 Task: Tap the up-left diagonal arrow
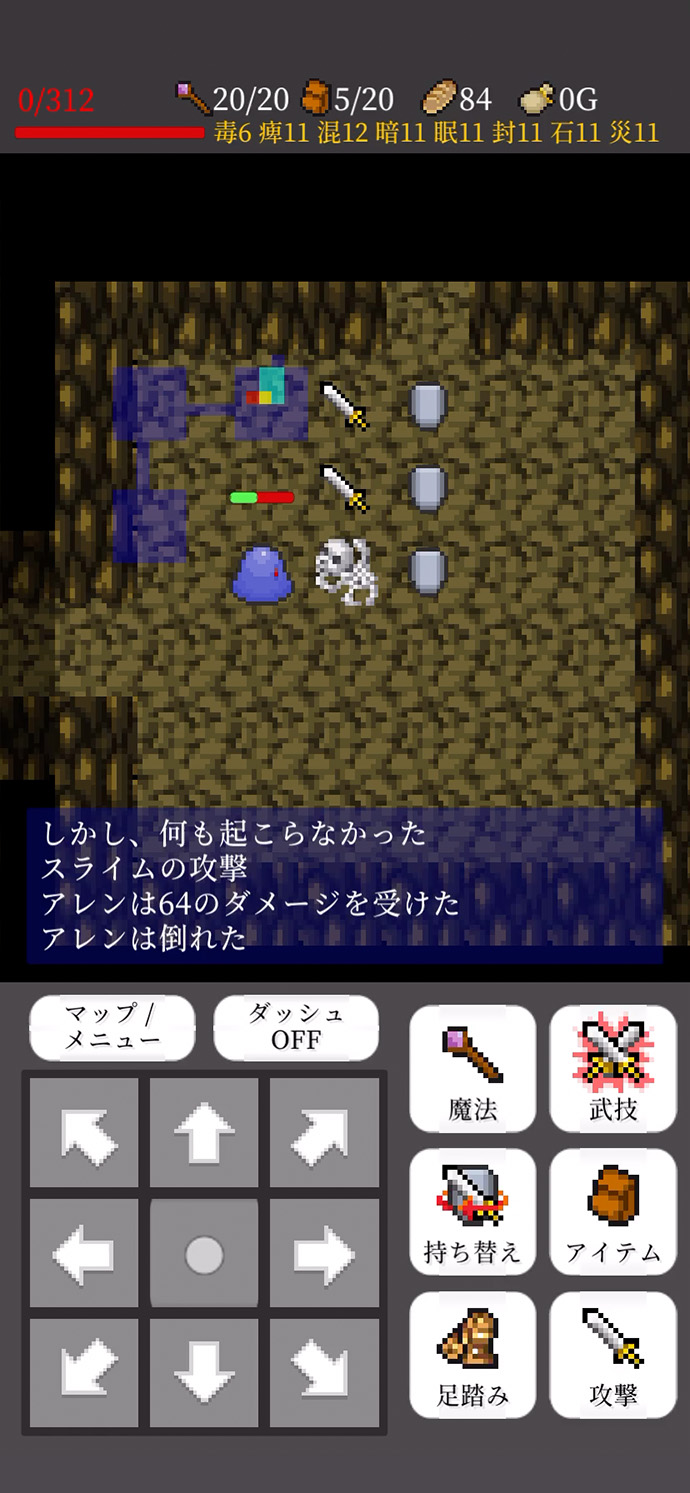coord(84,1132)
